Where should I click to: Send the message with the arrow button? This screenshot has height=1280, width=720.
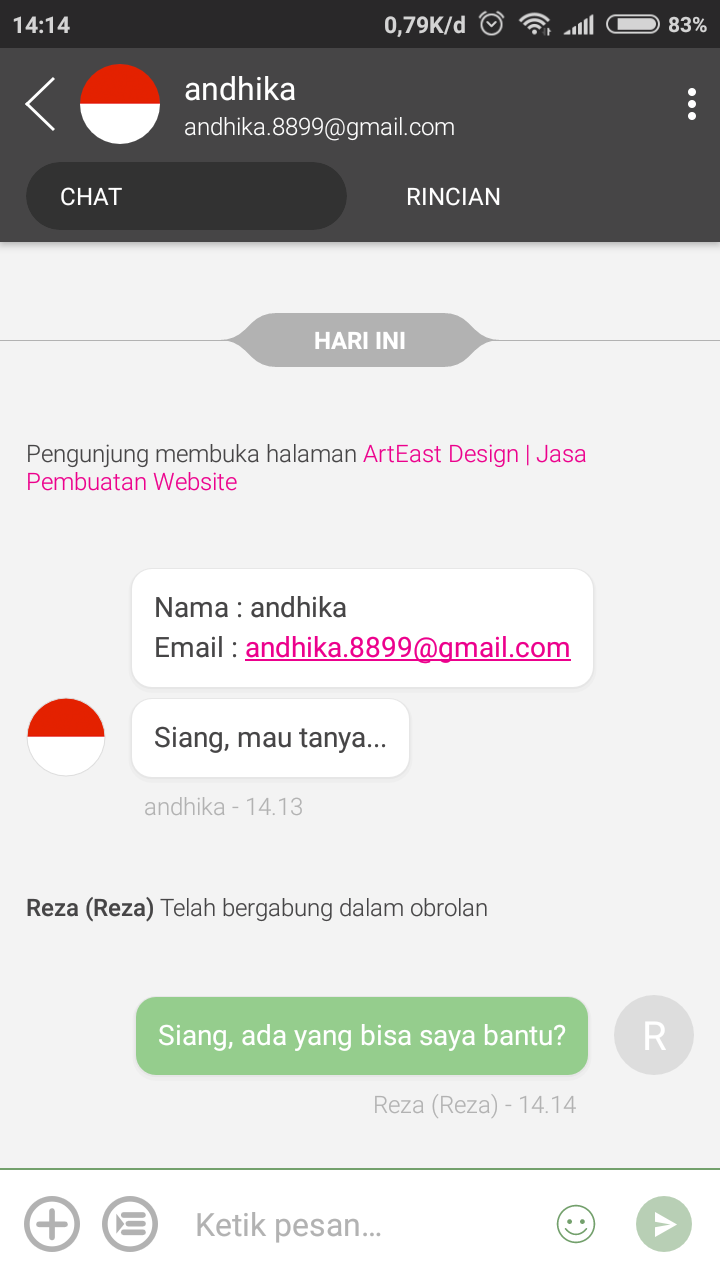[664, 1224]
